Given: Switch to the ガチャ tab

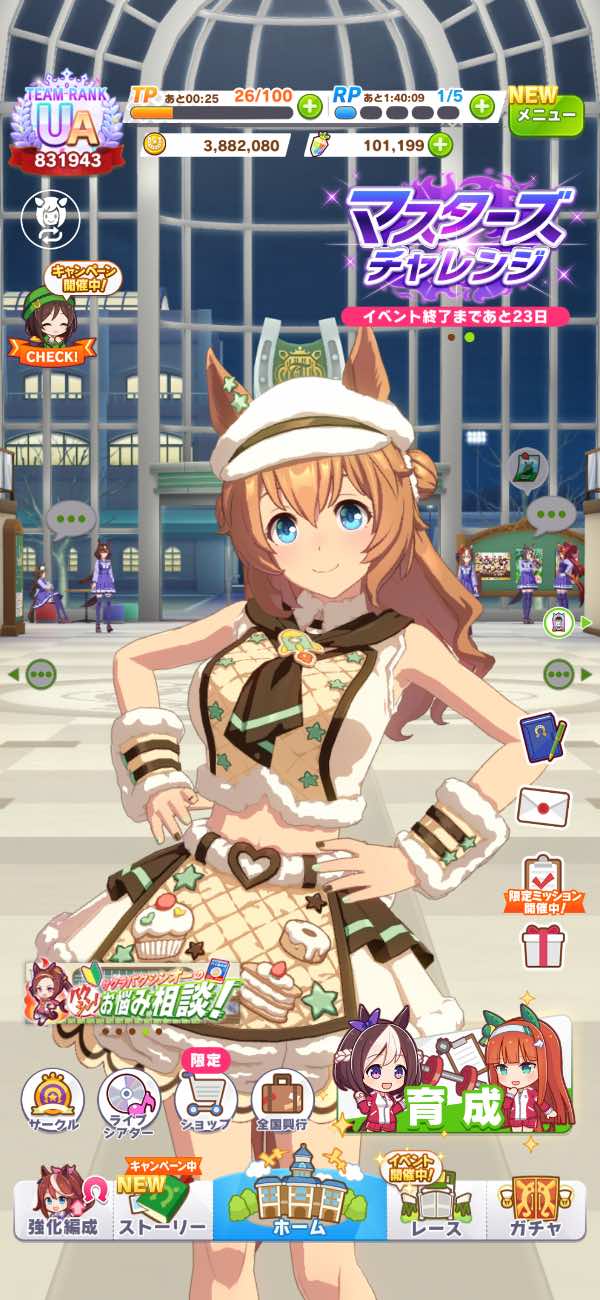Looking at the screenshot, I should point(535,1210).
